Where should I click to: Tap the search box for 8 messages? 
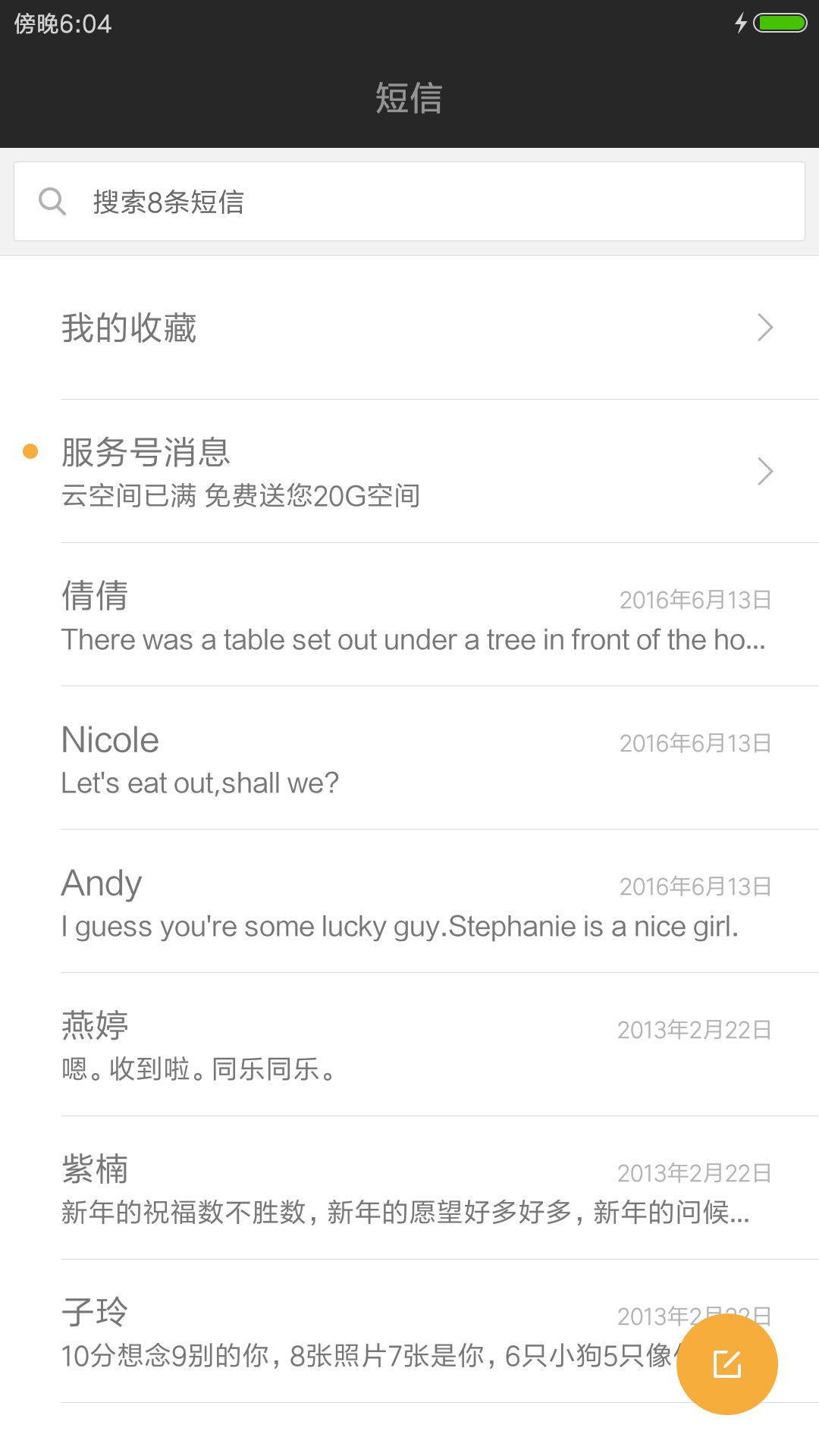(x=409, y=202)
